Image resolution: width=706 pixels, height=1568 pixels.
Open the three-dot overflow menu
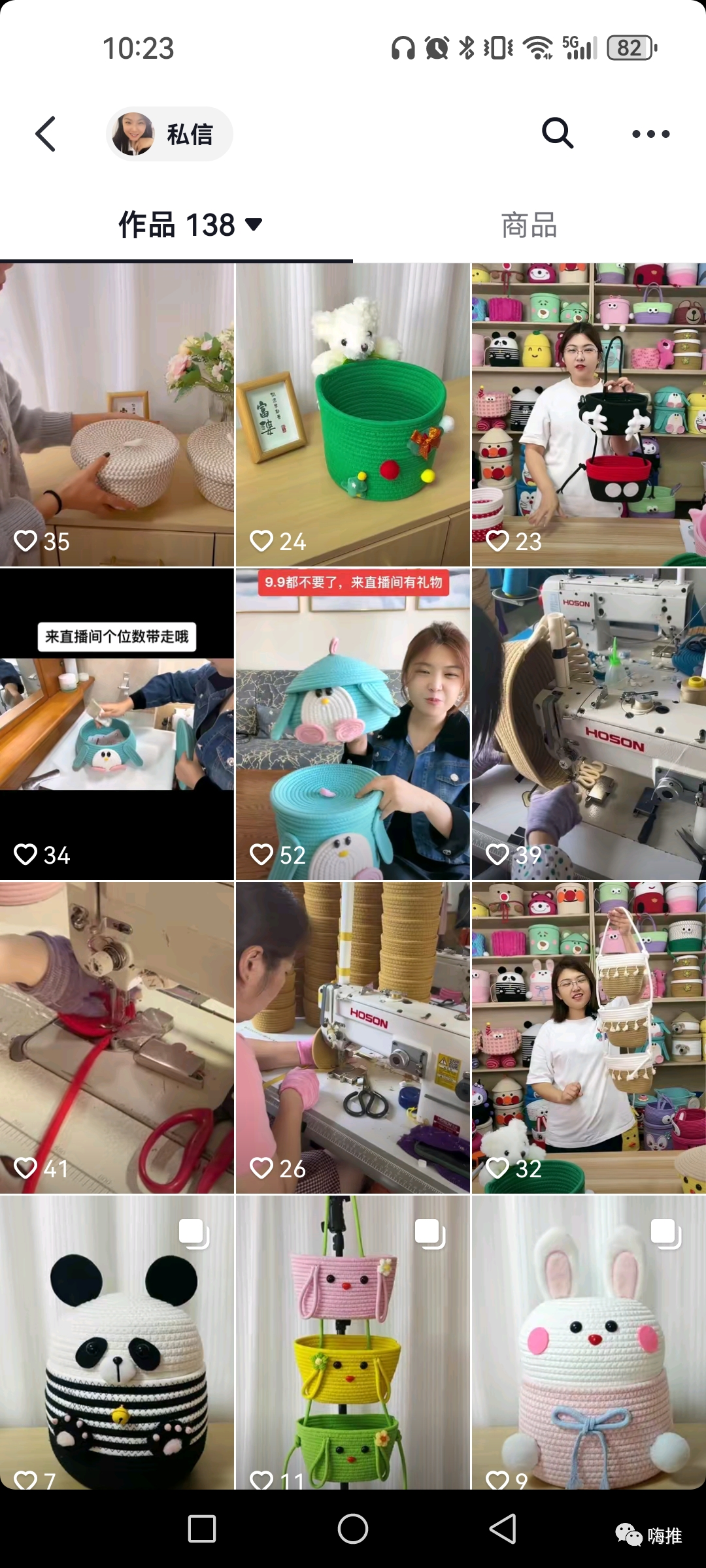click(650, 134)
